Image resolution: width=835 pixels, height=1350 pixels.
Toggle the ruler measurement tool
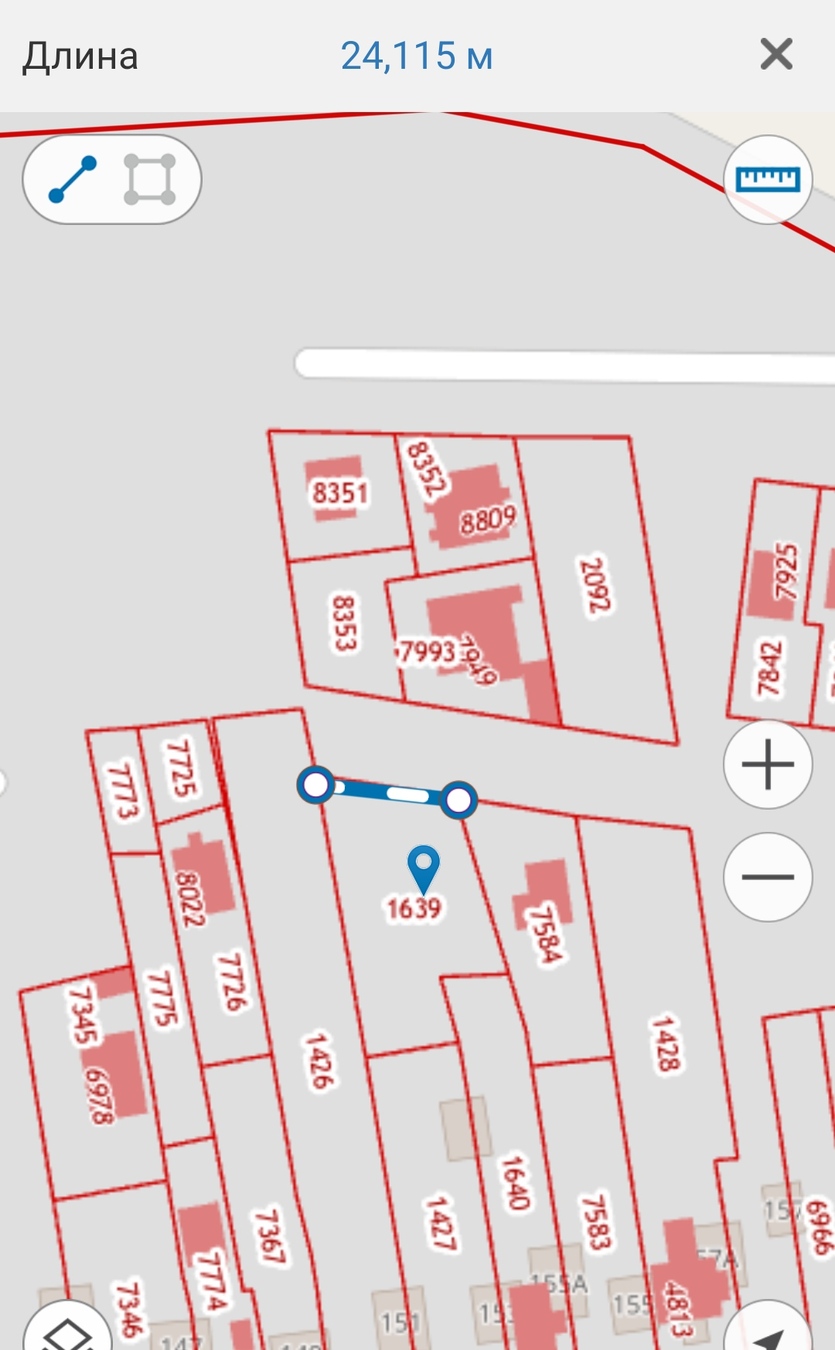click(768, 179)
